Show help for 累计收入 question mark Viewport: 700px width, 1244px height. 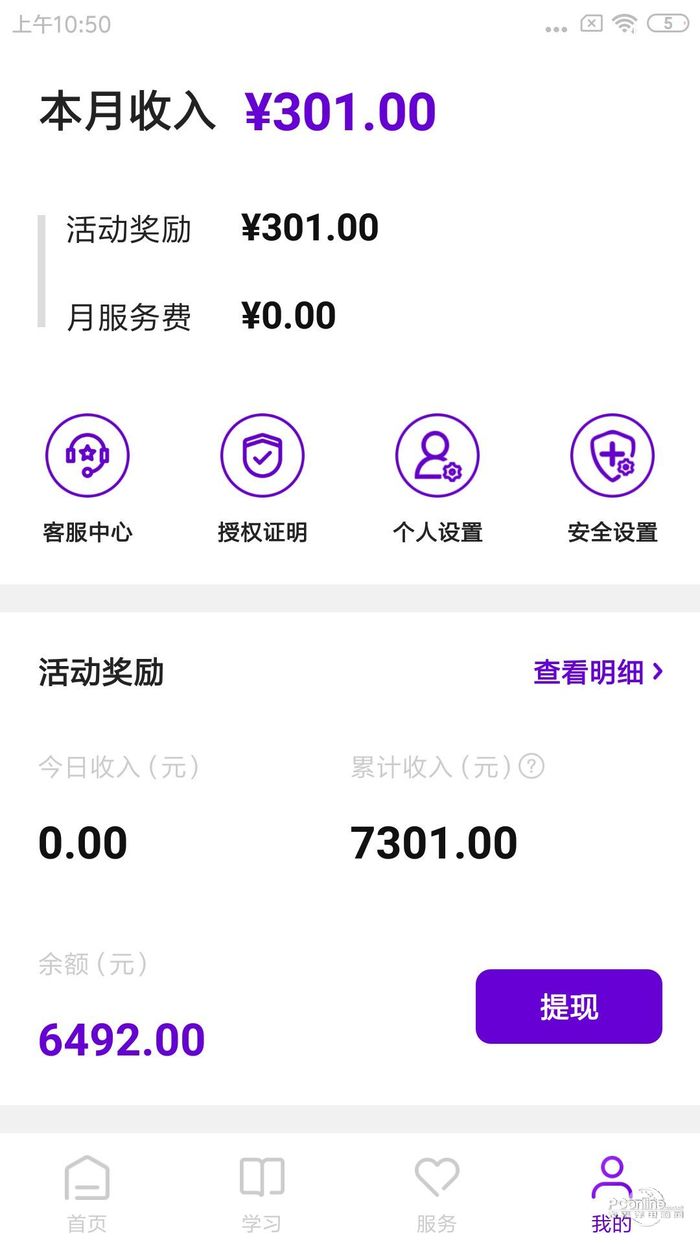532,767
